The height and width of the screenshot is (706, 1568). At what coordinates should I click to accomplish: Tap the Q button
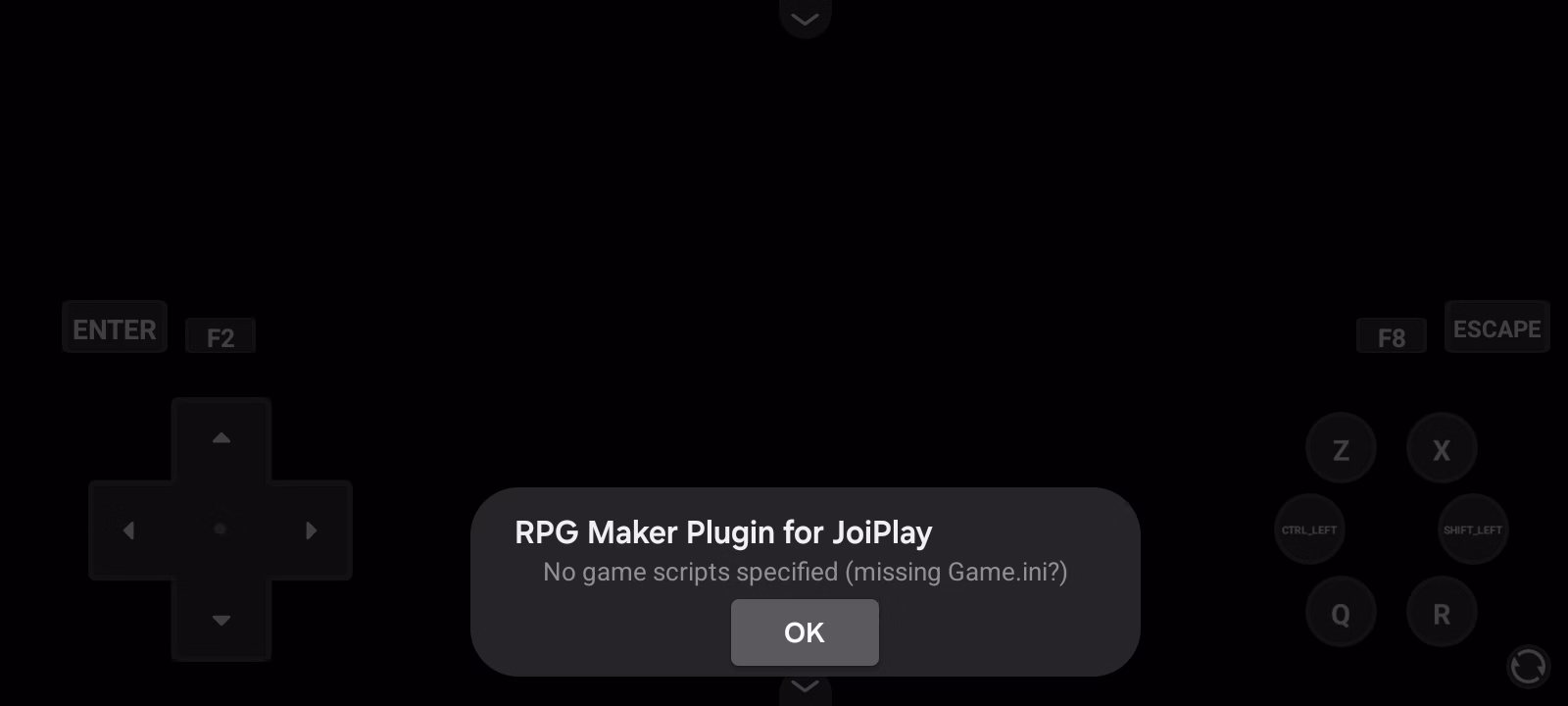[x=1341, y=614]
